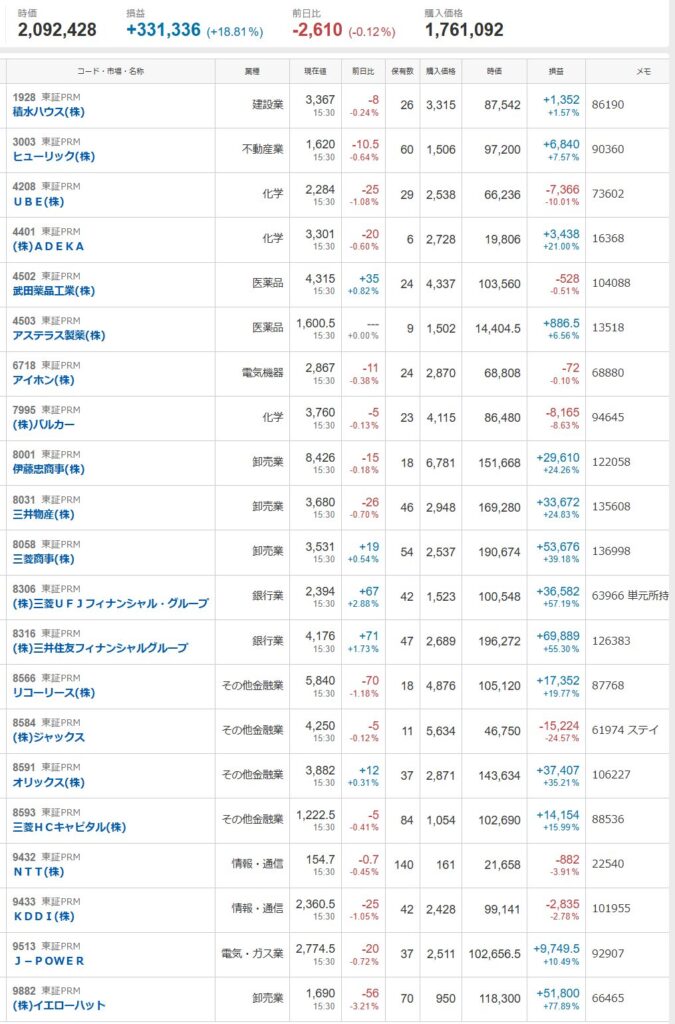
Task: View (株)バルカー stock details
Action: (44, 425)
